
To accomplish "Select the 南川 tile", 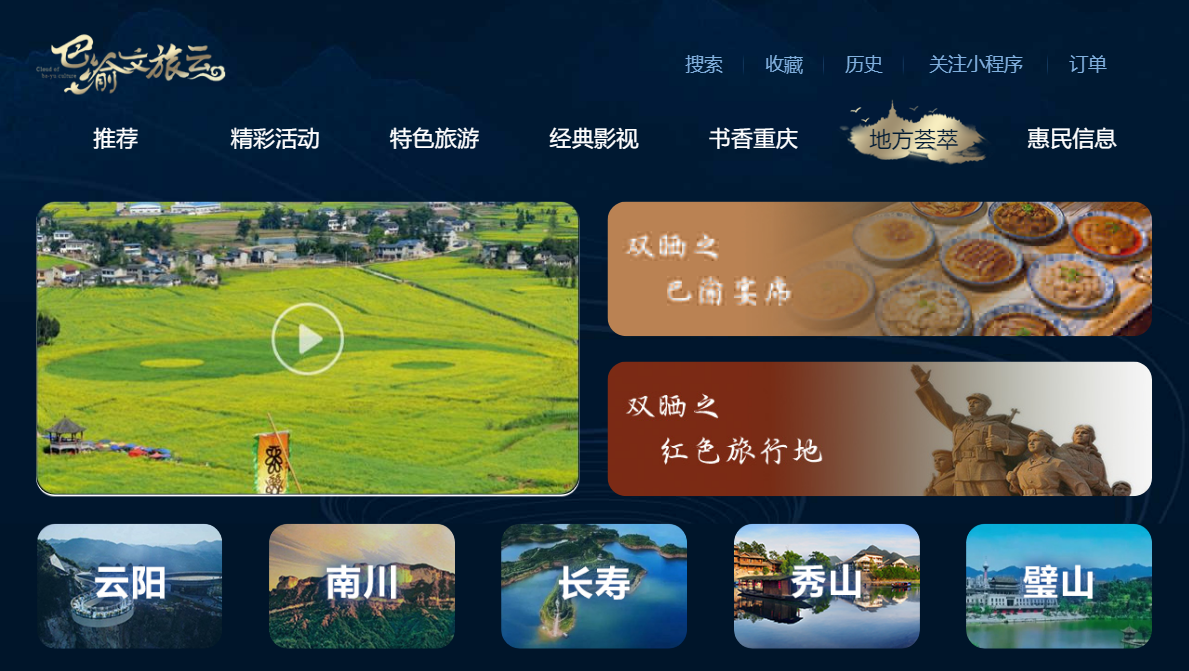I will [x=362, y=586].
